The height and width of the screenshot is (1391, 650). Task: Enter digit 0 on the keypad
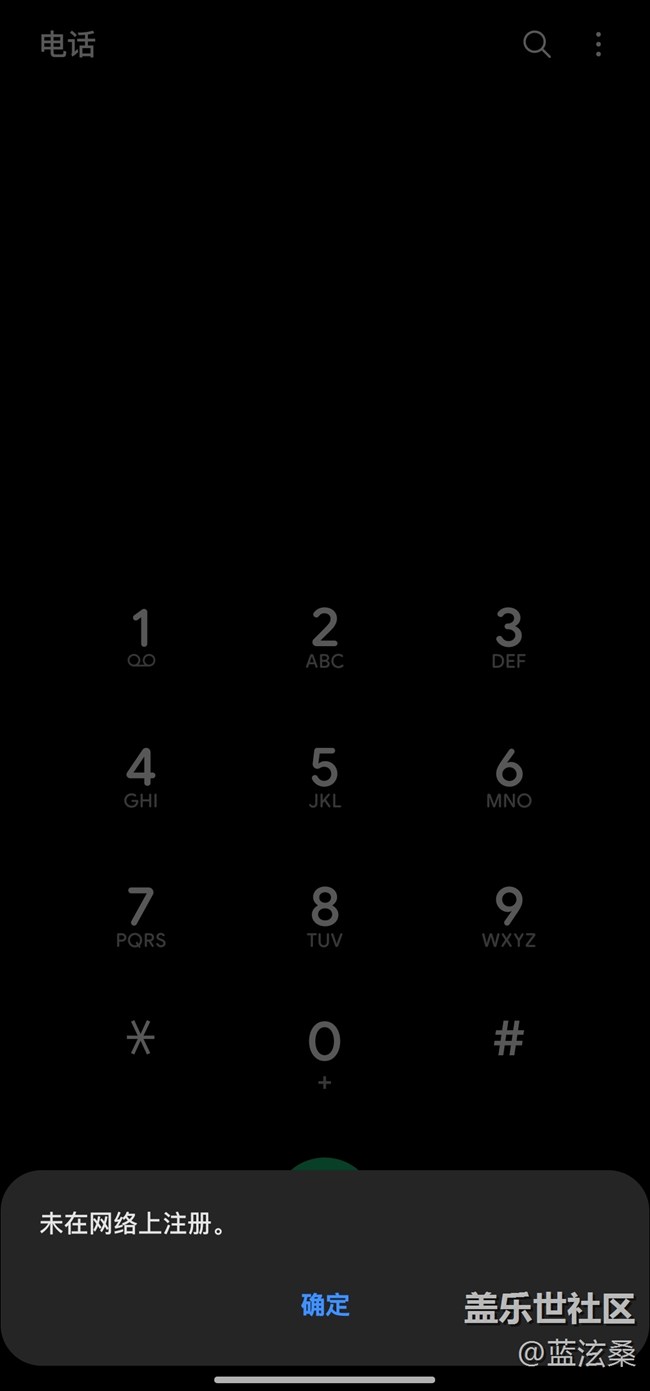tap(325, 1052)
